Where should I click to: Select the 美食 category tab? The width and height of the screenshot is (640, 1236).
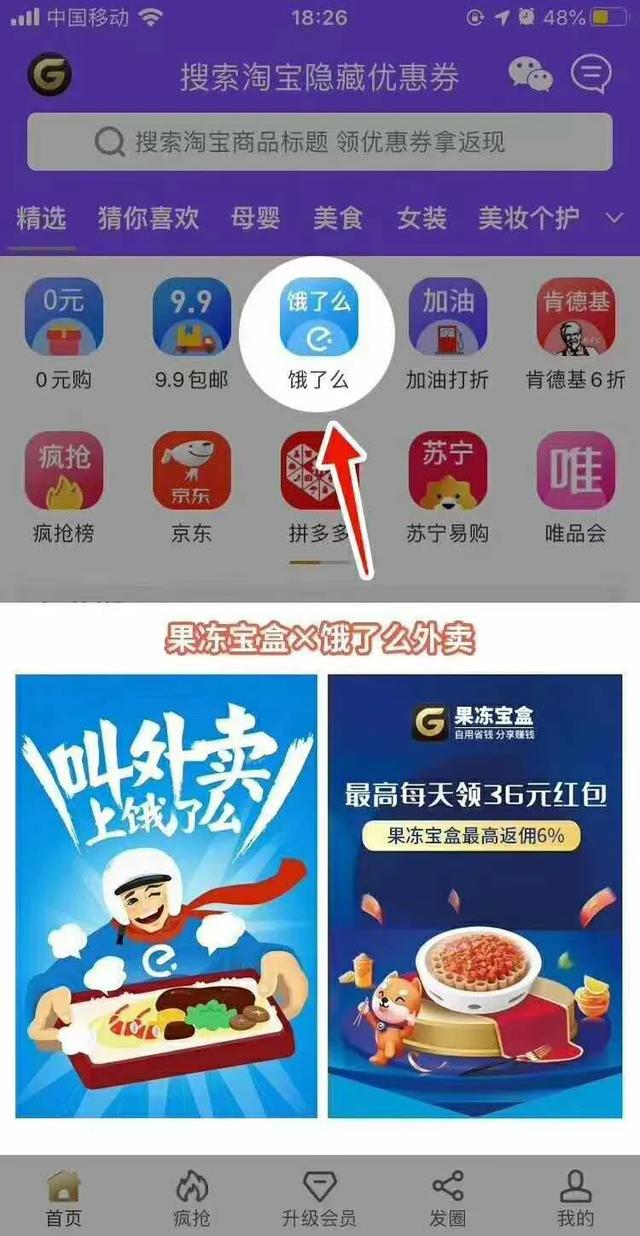coord(338,218)
